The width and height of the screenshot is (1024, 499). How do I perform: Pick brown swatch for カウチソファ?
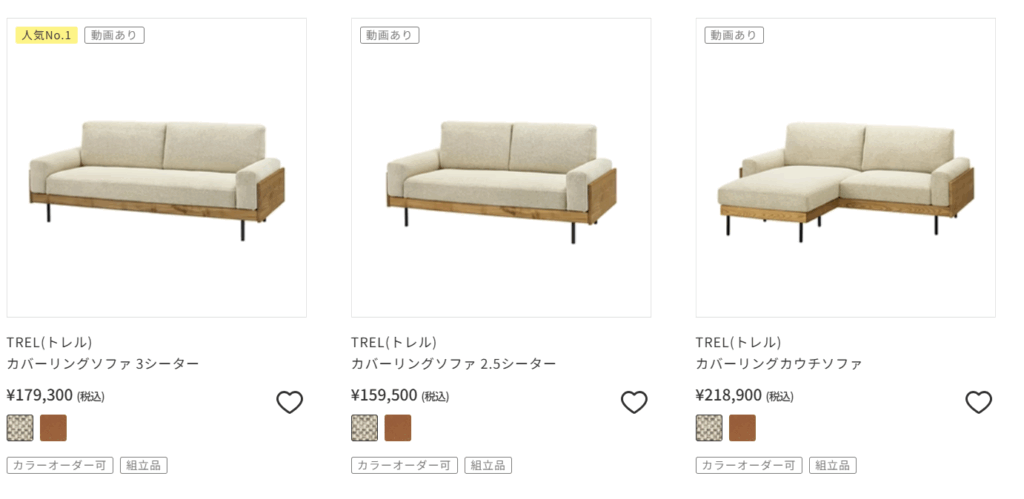click(x=742, y=428)
